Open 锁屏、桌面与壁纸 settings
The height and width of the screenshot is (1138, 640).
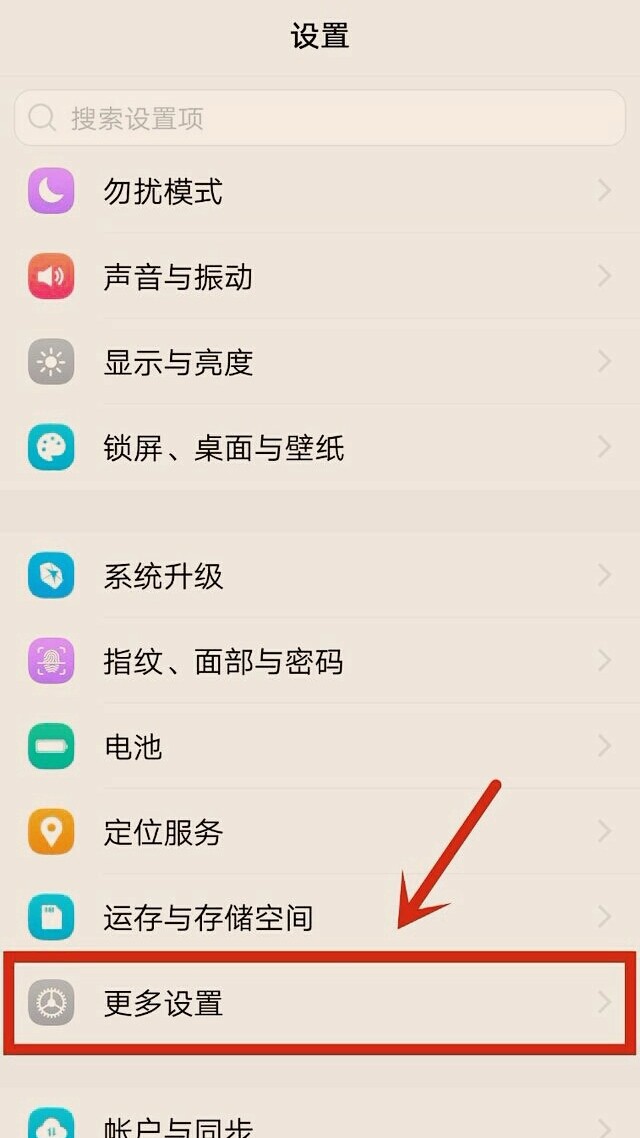tap(320, 447)
